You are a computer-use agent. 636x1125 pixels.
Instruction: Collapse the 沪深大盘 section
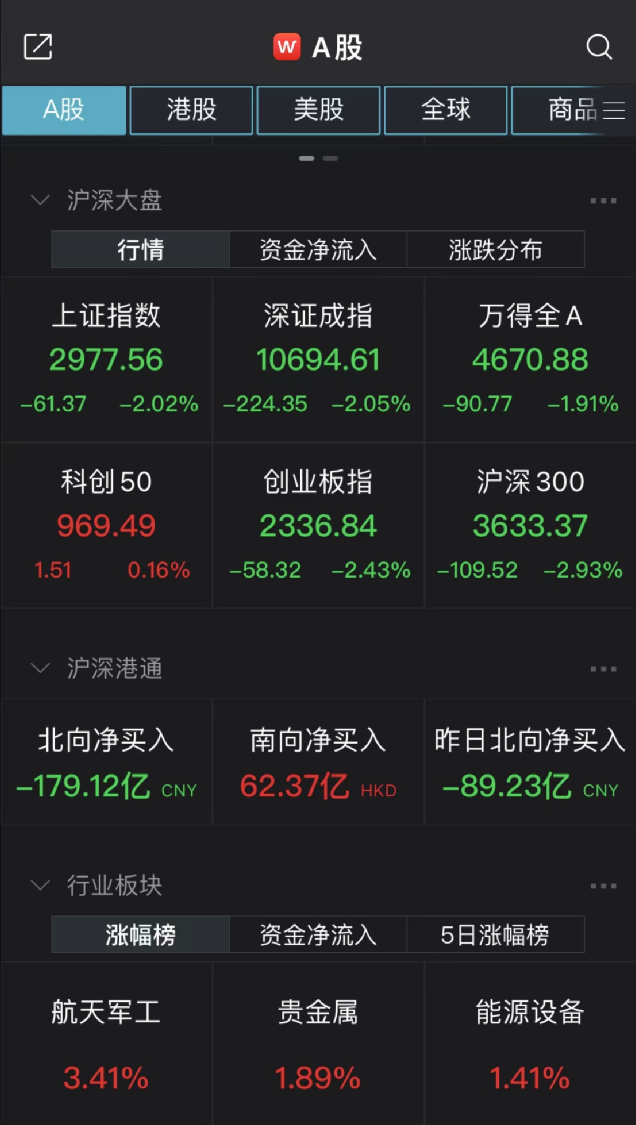[39, 200]
